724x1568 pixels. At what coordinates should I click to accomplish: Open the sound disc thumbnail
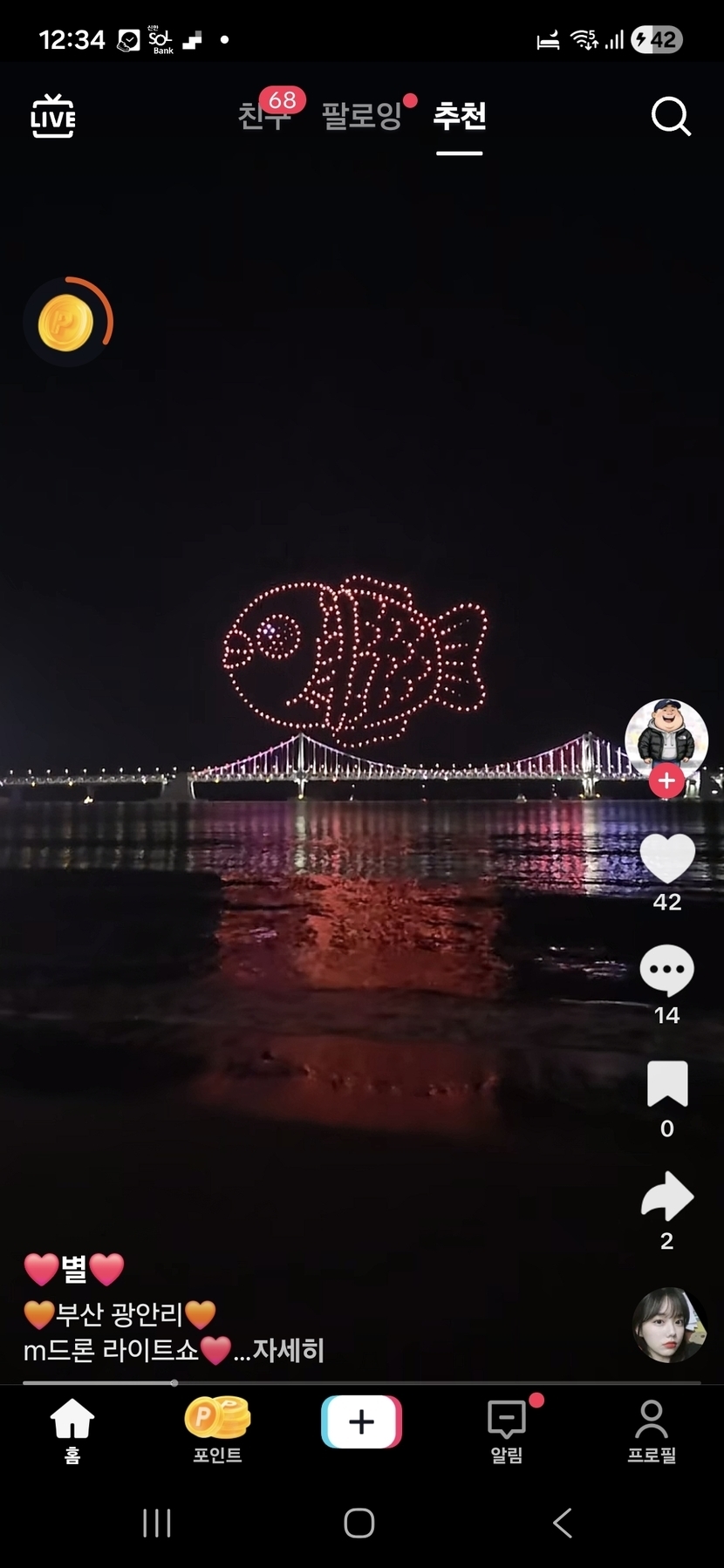point(670,1325)
